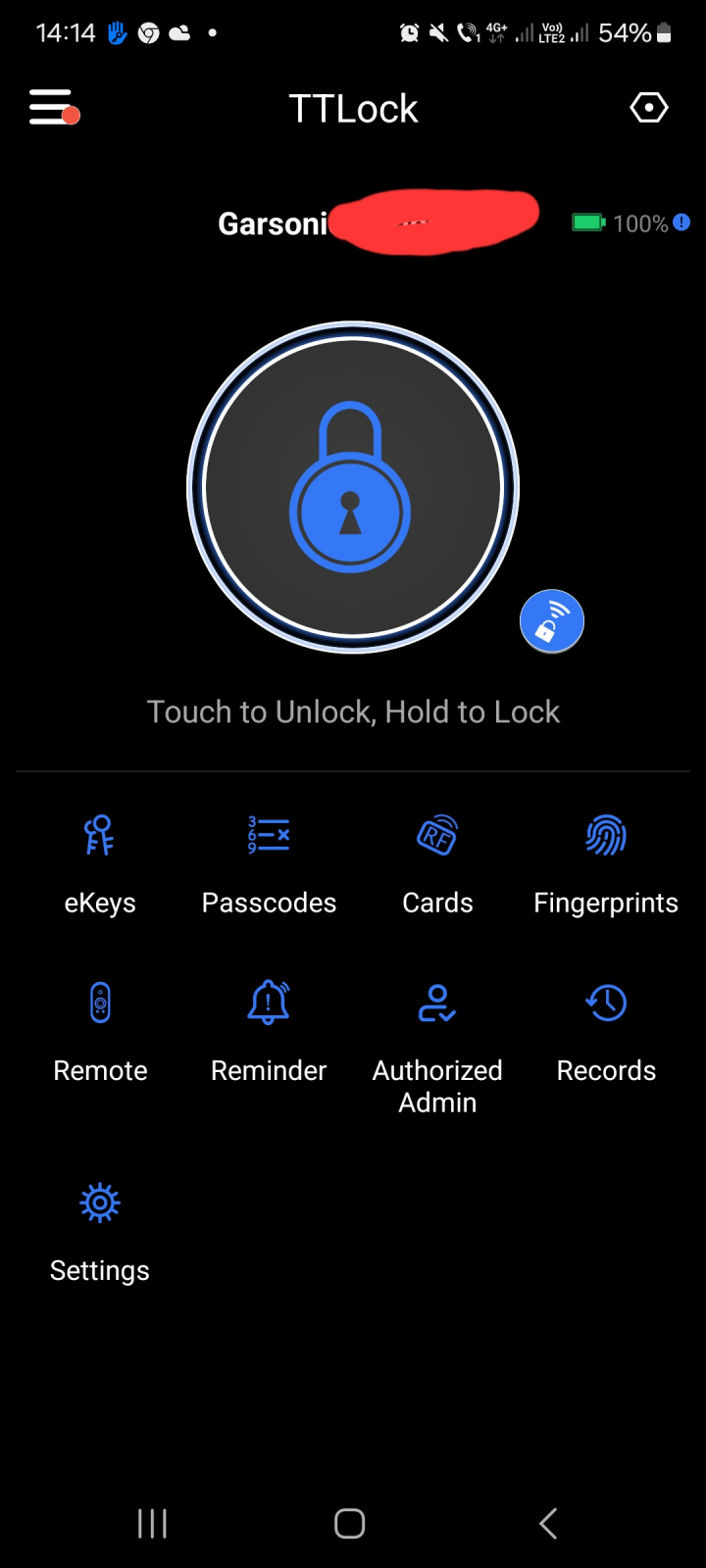Tap the blue battery info badge

coord(681,222)
